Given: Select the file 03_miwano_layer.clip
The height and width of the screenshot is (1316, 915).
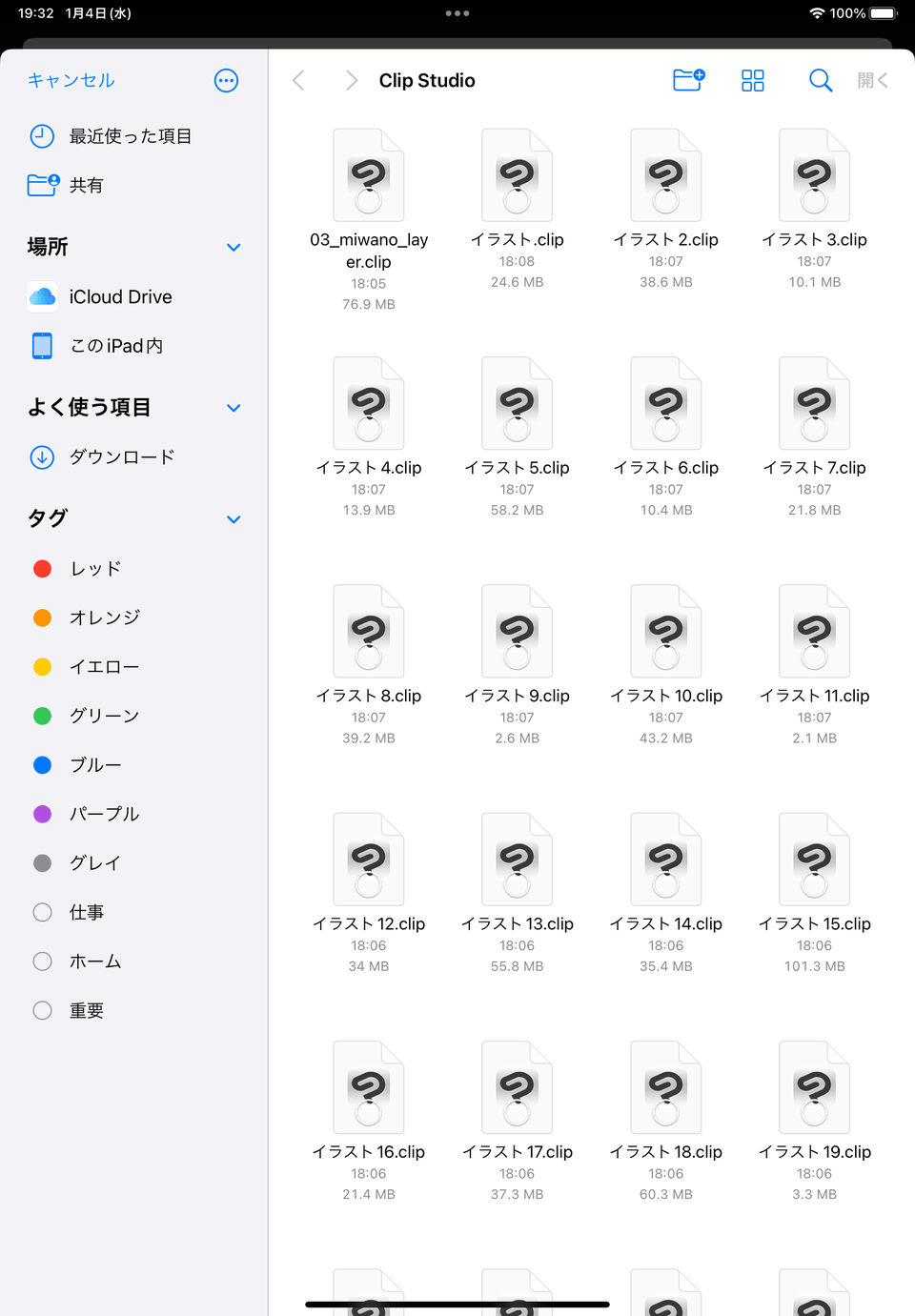Looking at the screenshot, I should pyautogui.click(x=369, y=177).
